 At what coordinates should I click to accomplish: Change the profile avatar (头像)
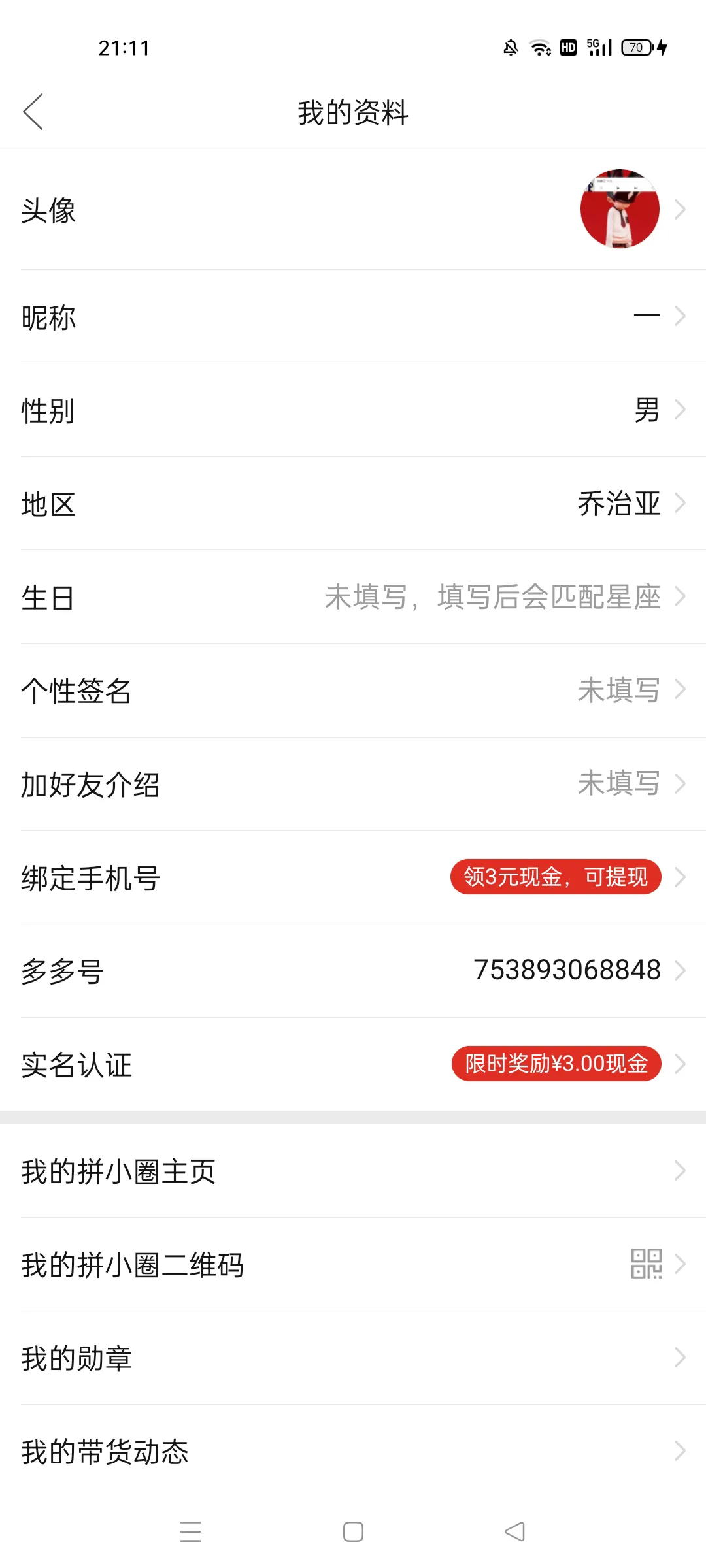(x=353, y=209)
